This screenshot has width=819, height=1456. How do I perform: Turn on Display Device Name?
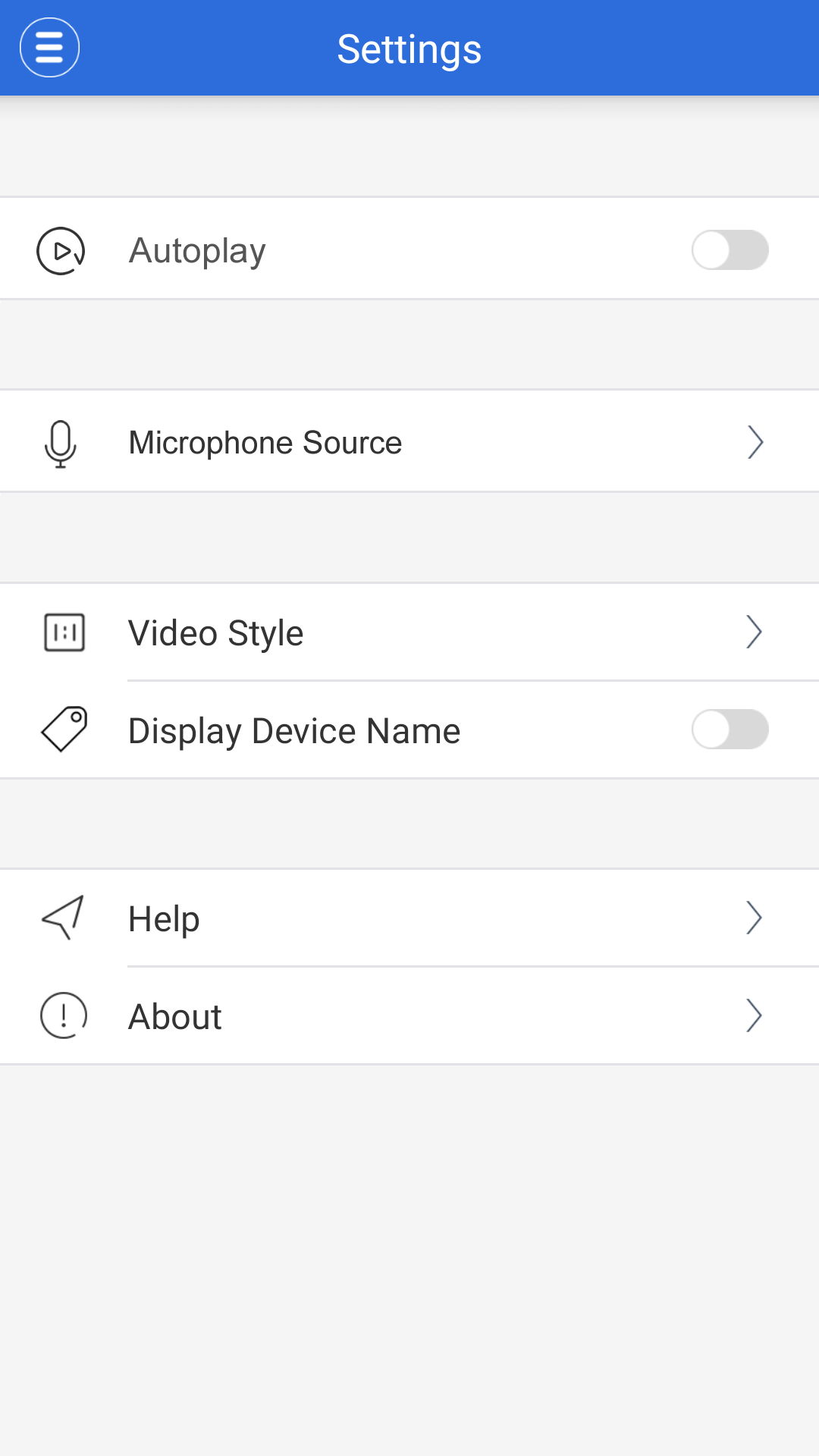(730, 730)
